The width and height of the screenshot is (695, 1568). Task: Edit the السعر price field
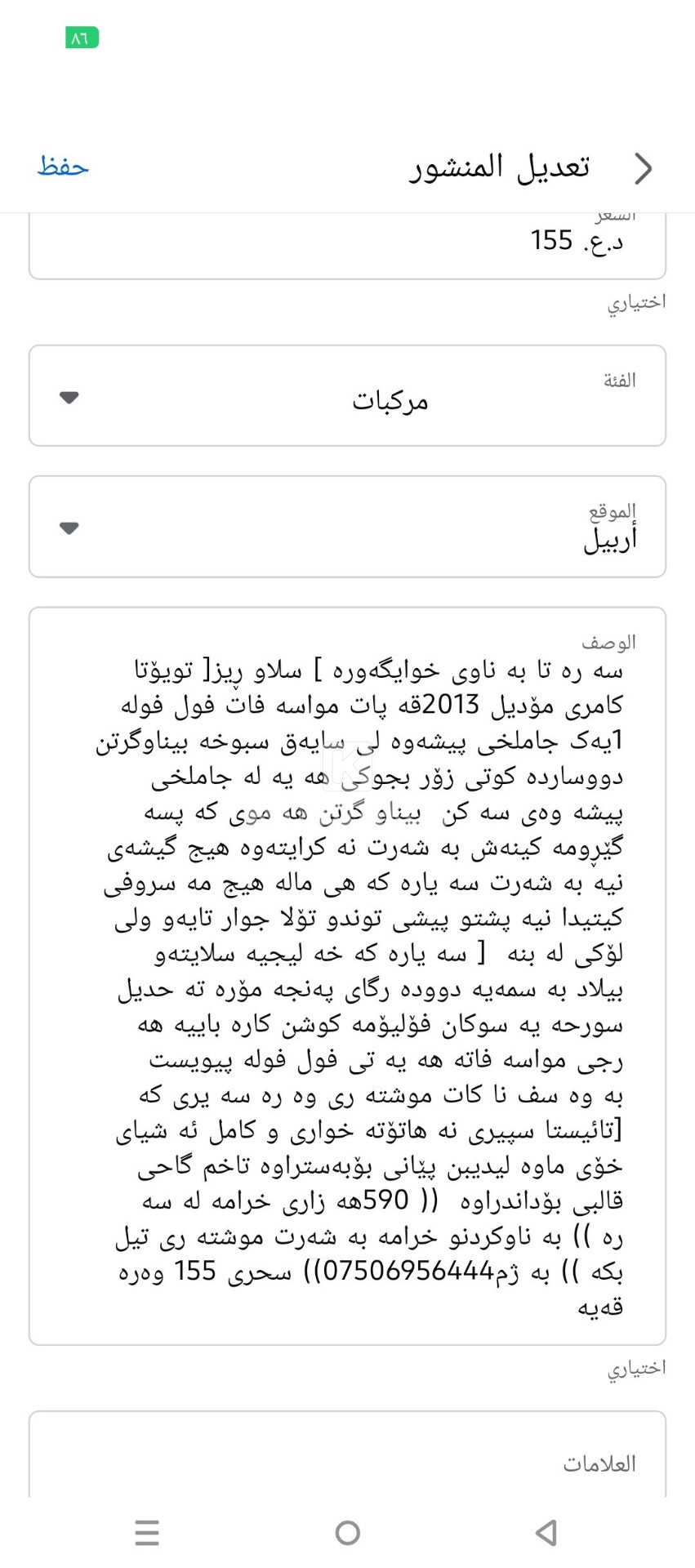(x=347, y=243)
